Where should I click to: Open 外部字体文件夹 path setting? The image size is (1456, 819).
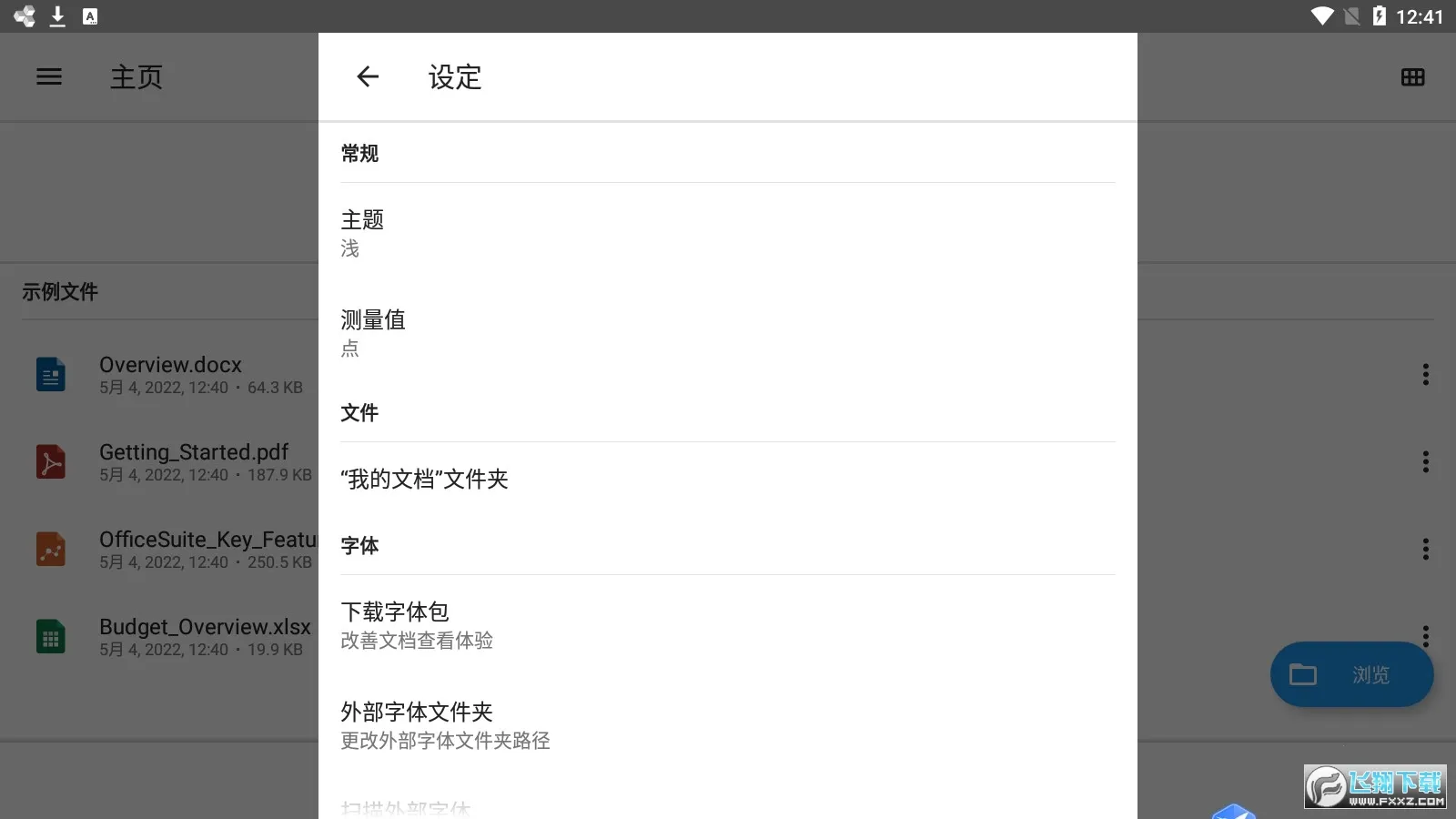tap(726, 724)
